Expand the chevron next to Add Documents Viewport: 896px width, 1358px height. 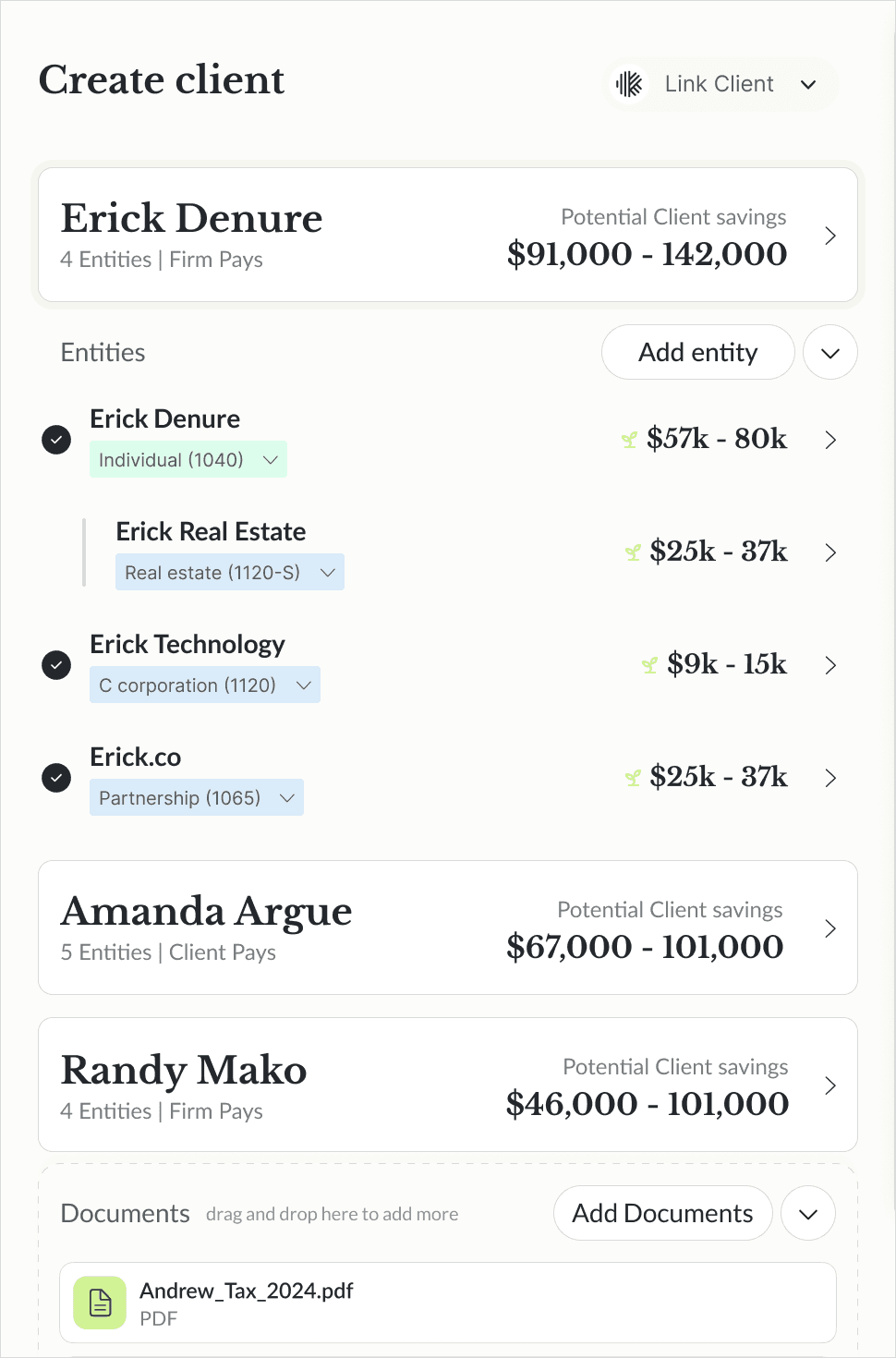point(808,1213)
